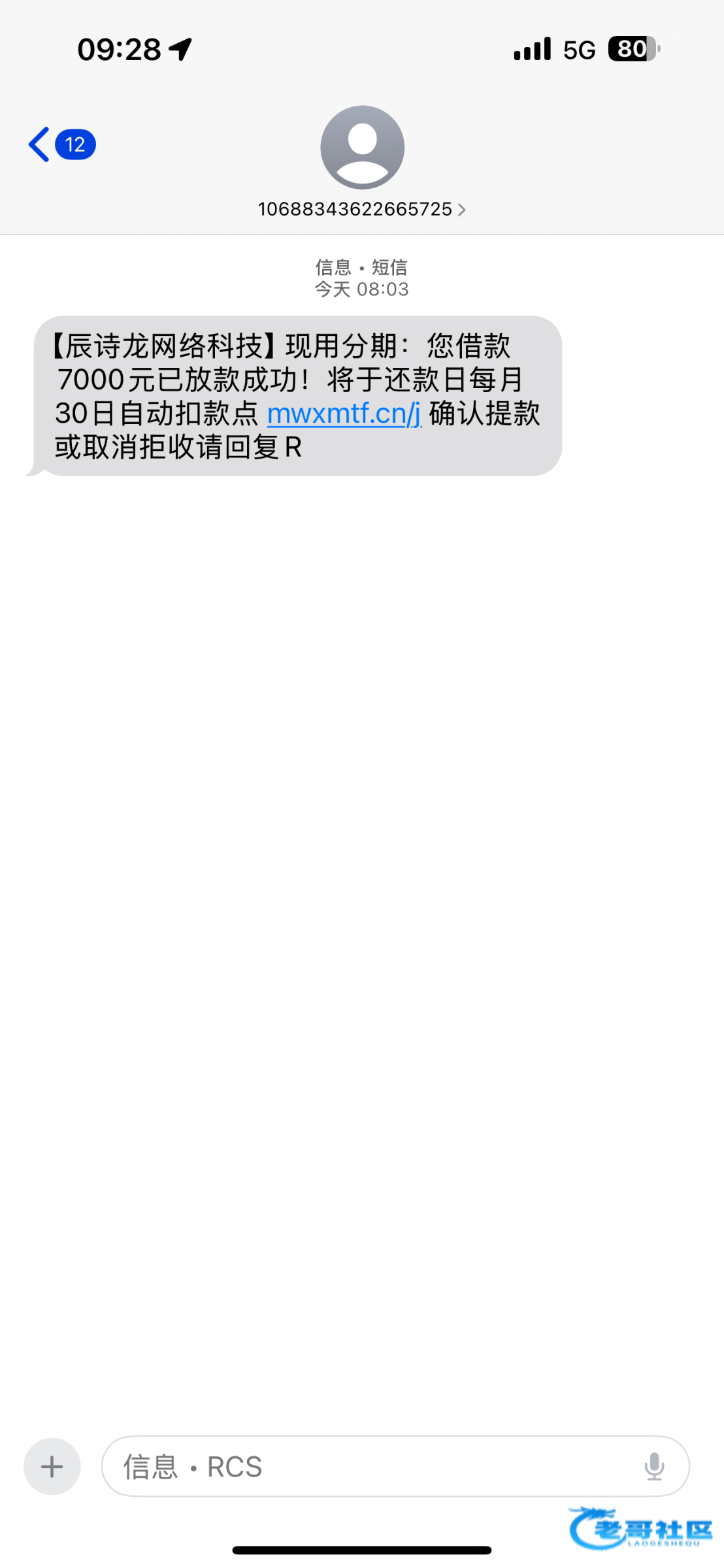The width and height of the screenshot is (724, 1568).
Task: Open the mwxmtf.cn/j link
Action: coord(344,414)
